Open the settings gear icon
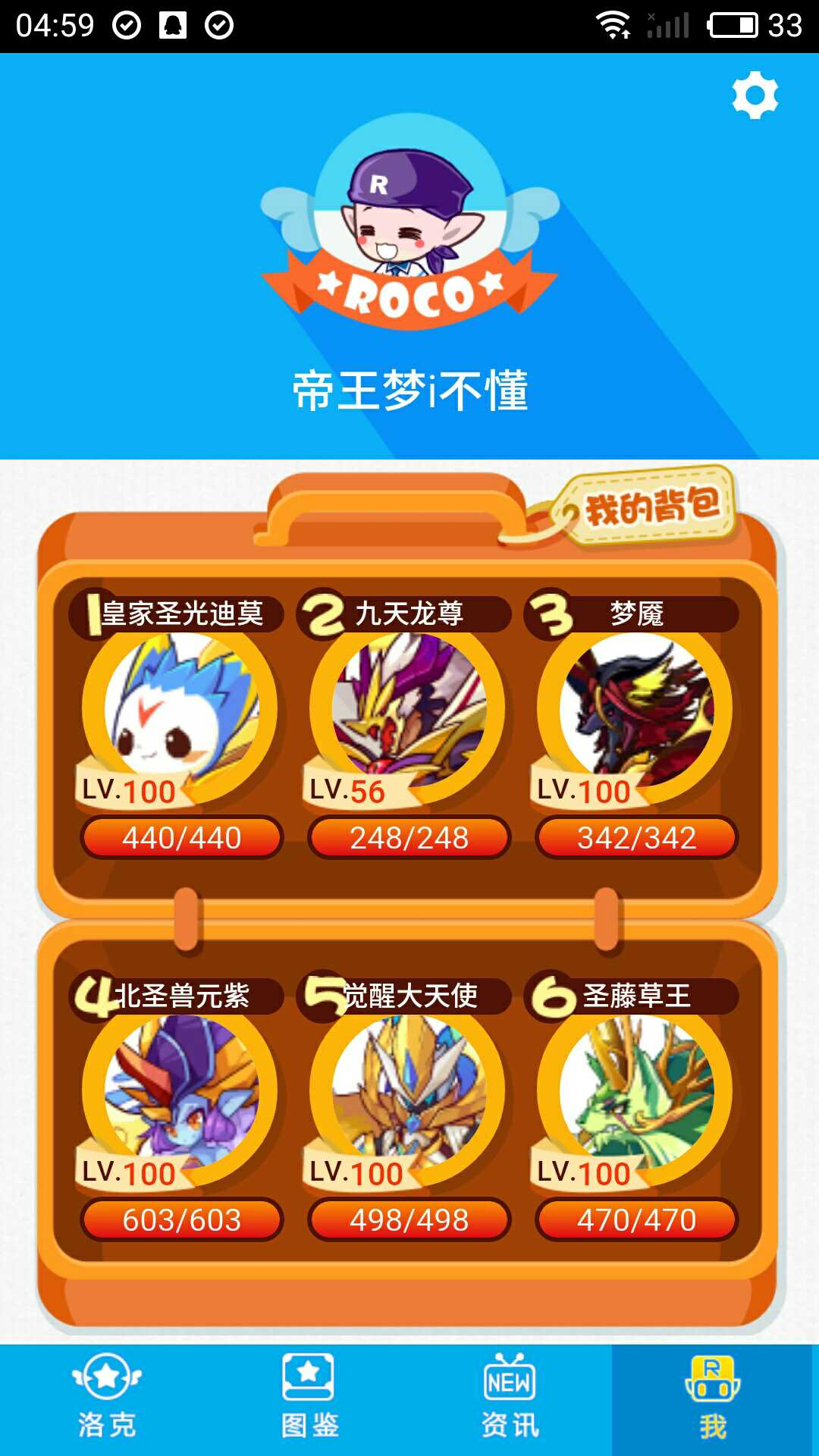This screenshot has height=1456, width=819. pos(755,96)
